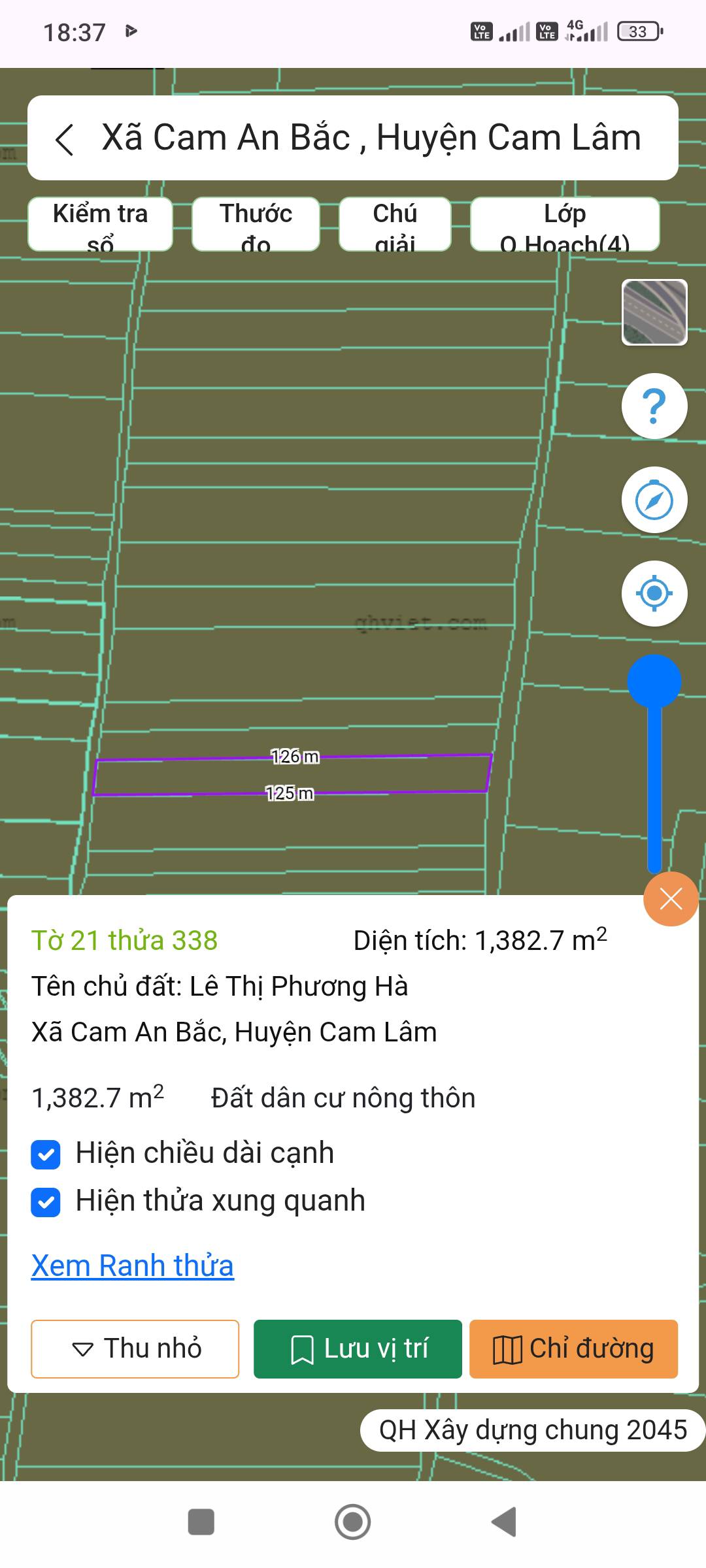This screenshot has width=706, height=1568.
Task: Activate the Thước đo measuring tool
Action: 256,224
